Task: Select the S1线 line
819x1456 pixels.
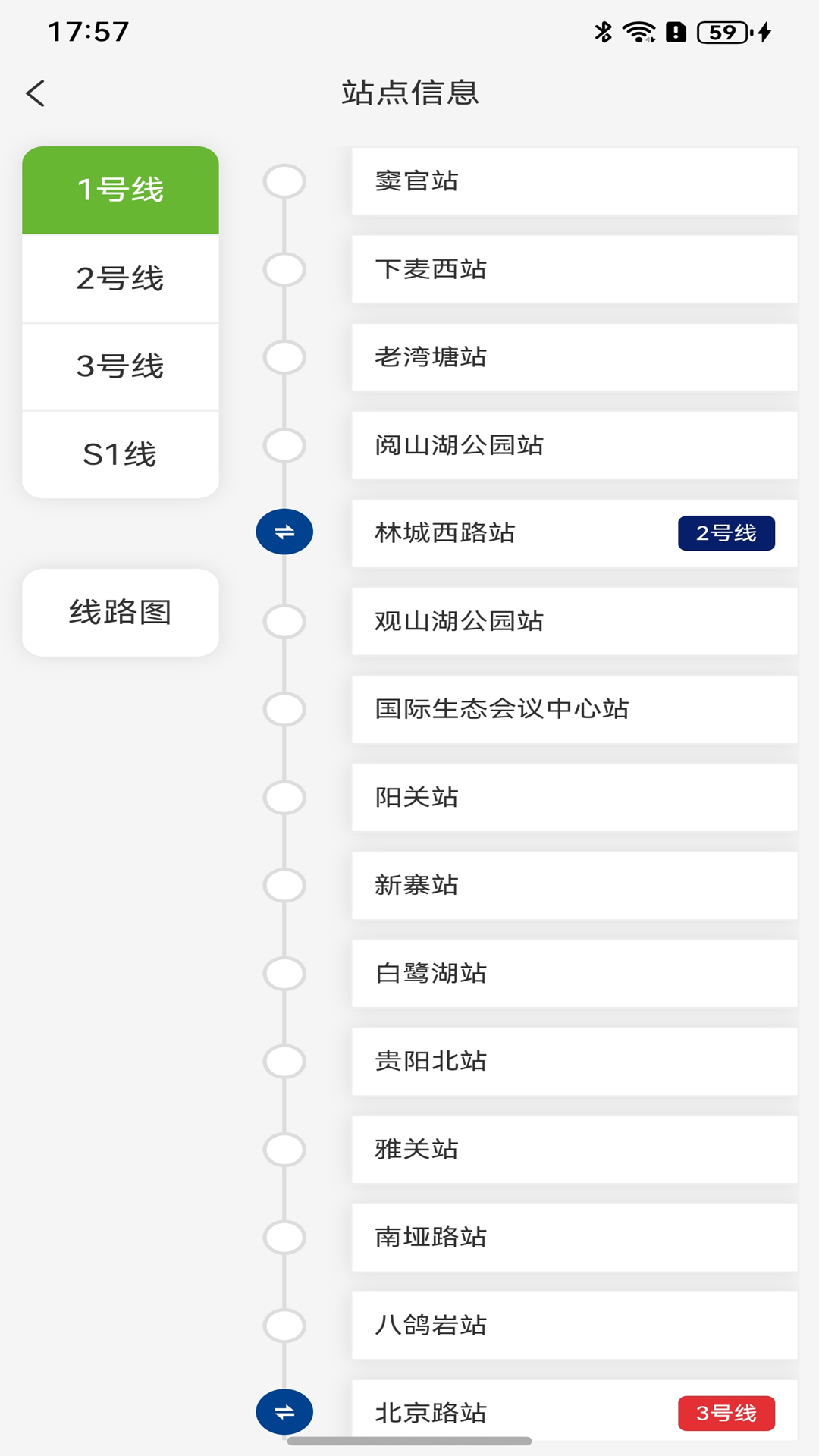Action: coord(120,453)
